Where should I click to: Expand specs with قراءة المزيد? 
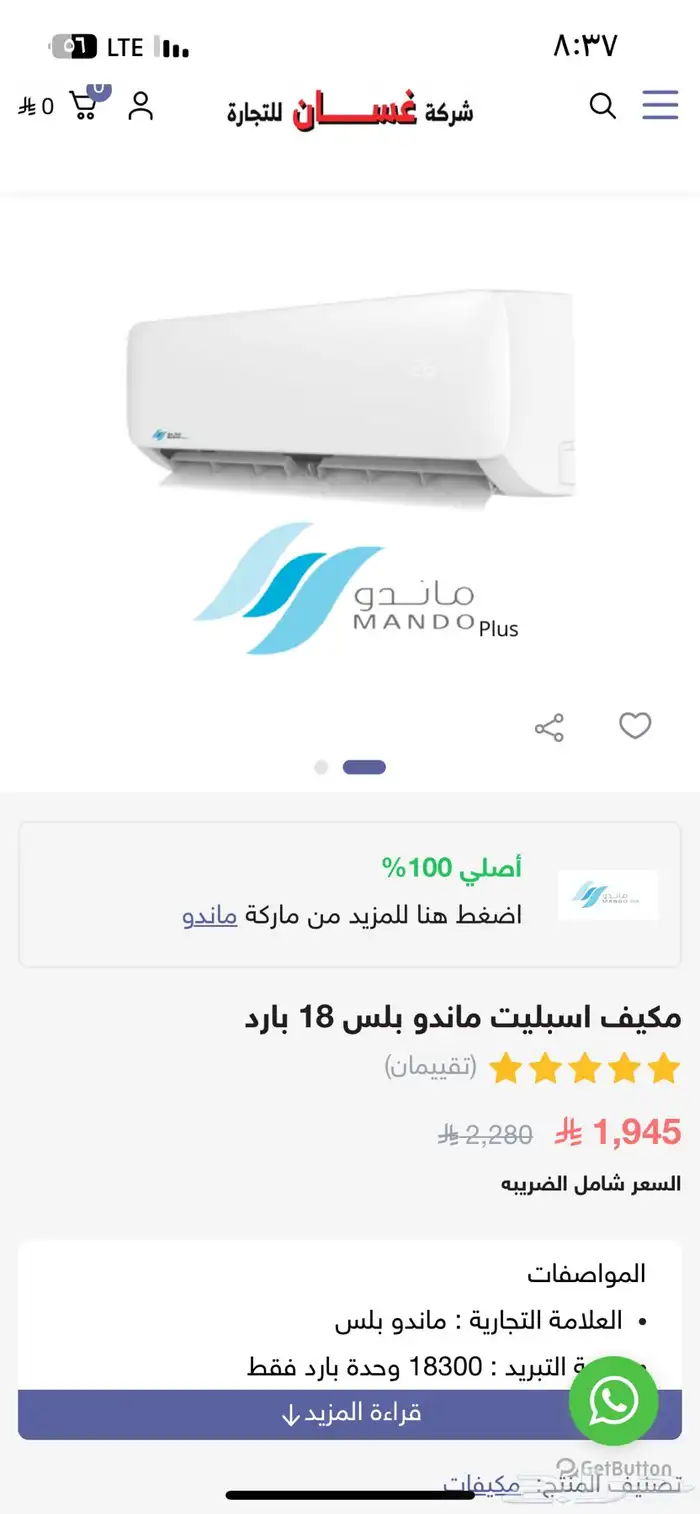point(350,1413)
